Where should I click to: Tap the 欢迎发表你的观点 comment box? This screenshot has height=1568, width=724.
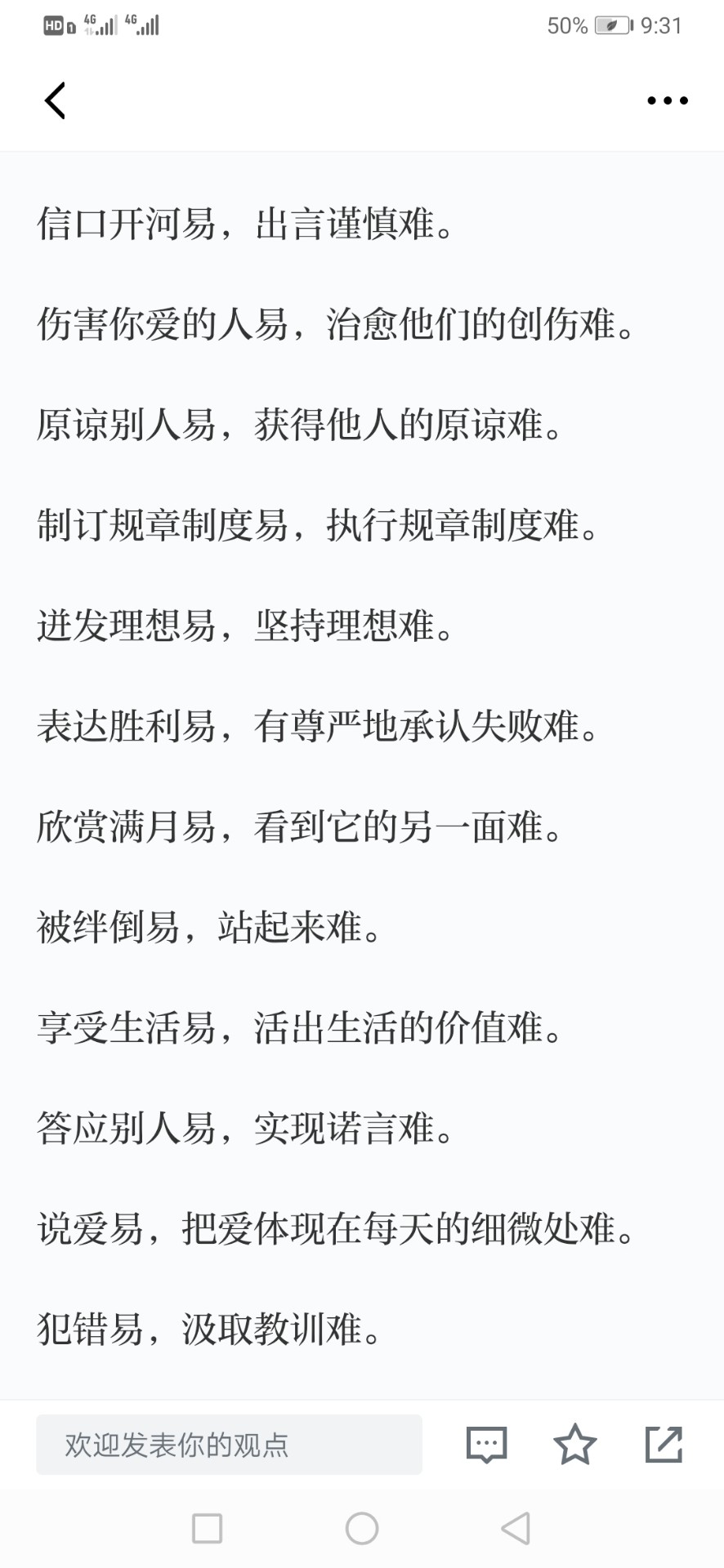coord(229,1445)
